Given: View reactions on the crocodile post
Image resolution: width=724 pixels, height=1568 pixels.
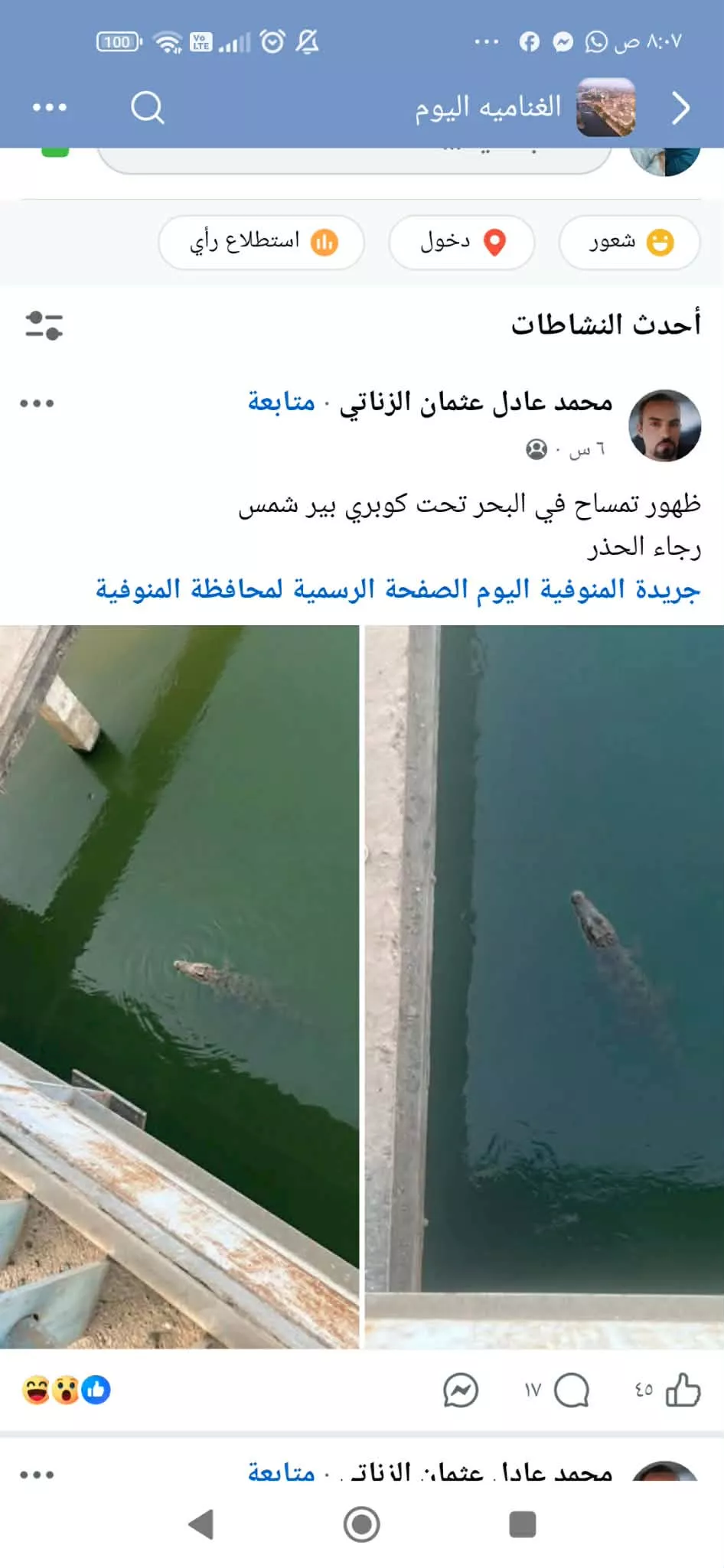Looking at the screenshot, I should pos(67,1390).
